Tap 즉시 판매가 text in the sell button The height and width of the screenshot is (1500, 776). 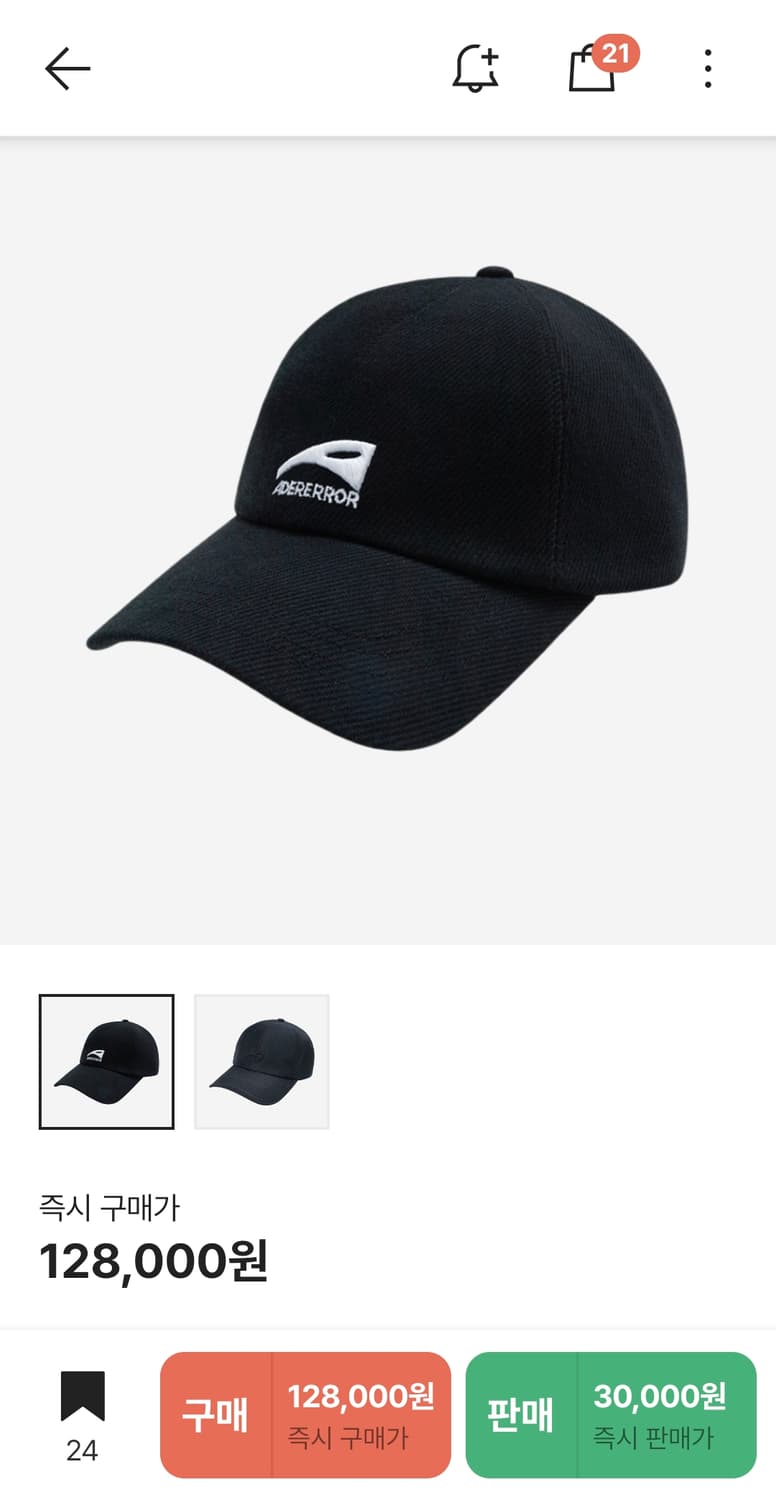click(x=663, y=1436)
